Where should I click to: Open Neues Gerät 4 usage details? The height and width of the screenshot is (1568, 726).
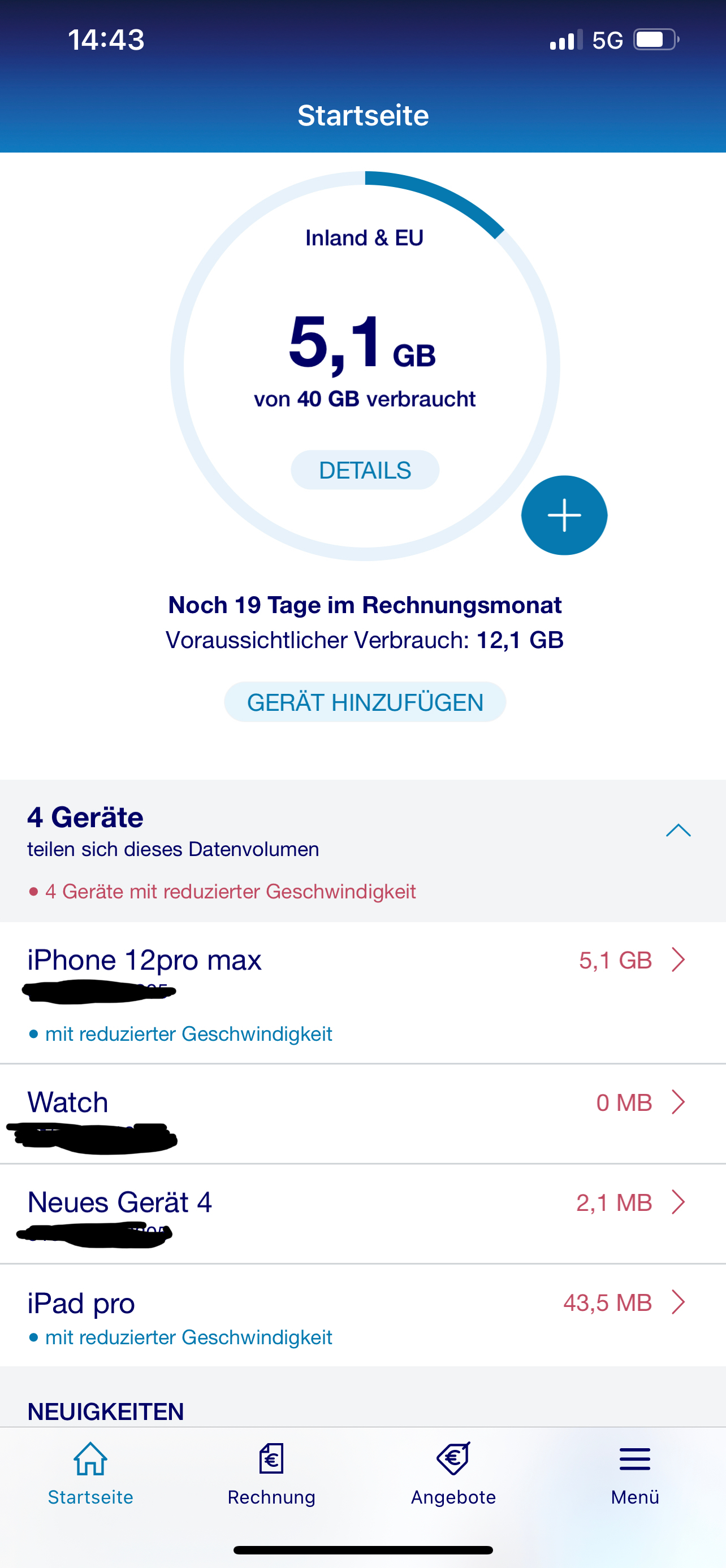point(363,1214)
